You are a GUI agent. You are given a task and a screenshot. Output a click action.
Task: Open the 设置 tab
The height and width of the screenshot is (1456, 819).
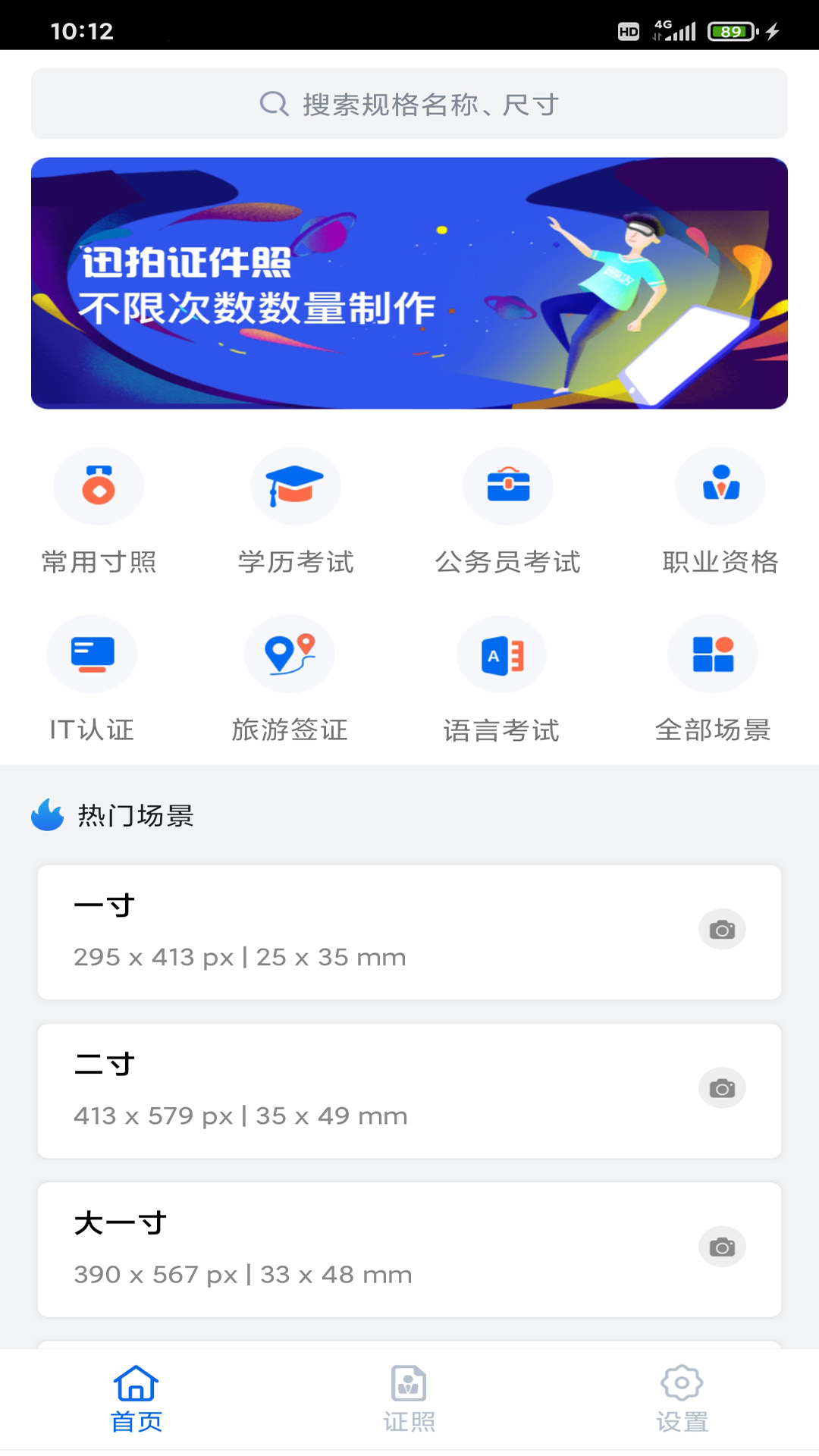point(682,1401)
